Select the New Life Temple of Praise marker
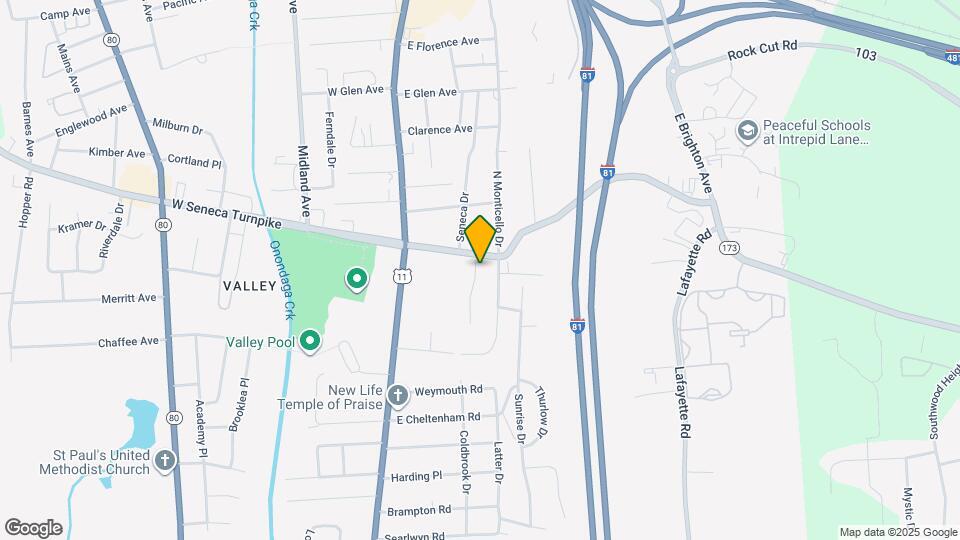 coord(397,395)
